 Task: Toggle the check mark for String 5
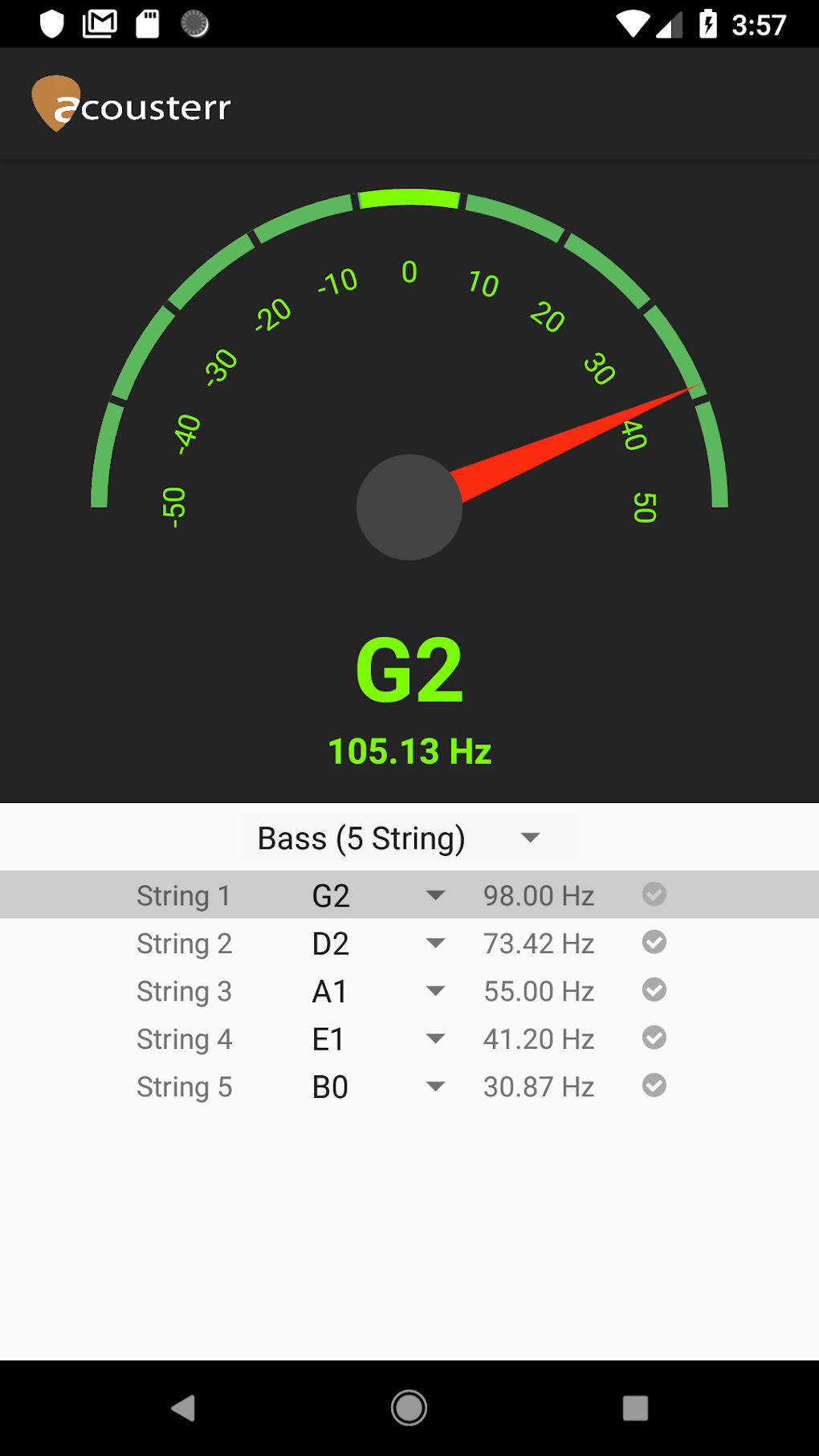[654, 1085]
